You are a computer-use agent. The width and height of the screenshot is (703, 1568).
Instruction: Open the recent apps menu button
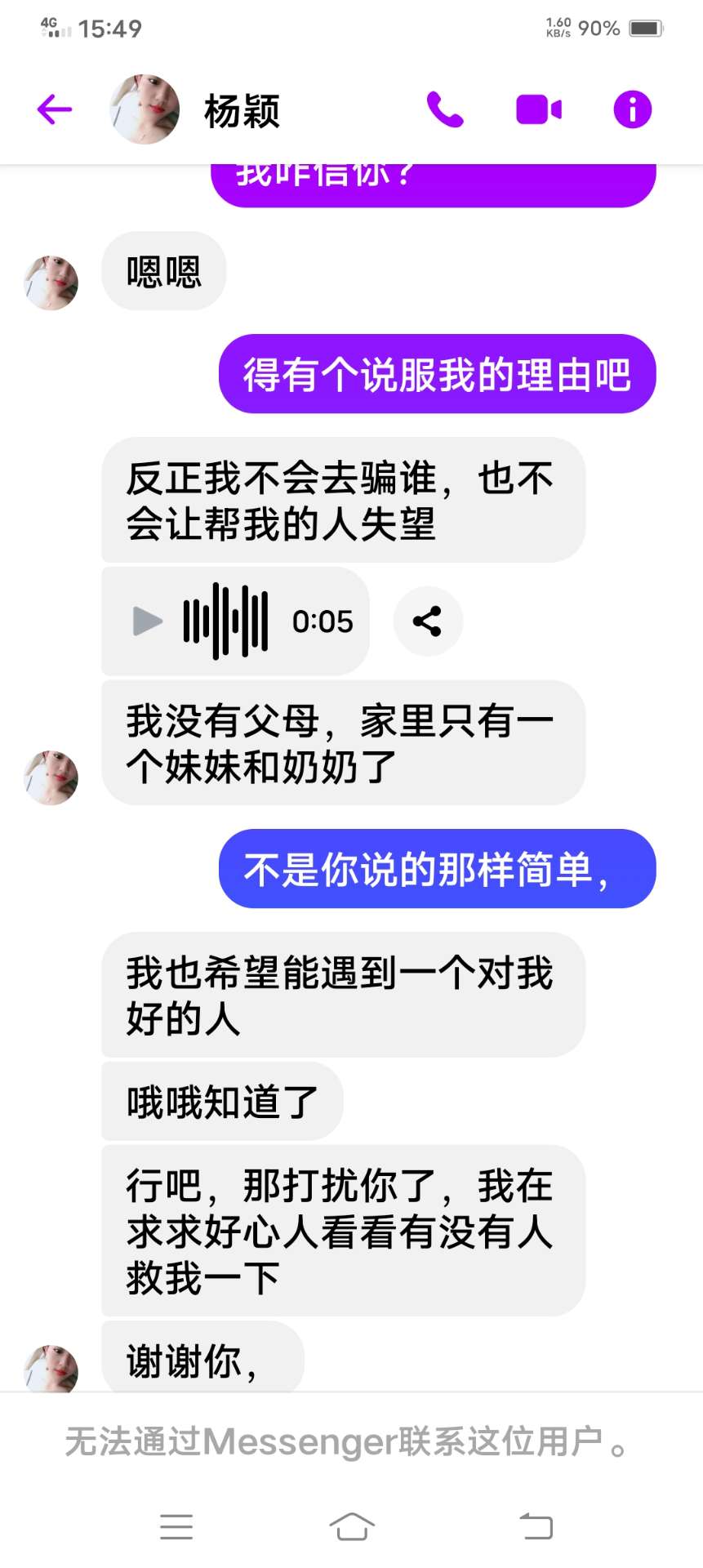tap(176, 1526)
